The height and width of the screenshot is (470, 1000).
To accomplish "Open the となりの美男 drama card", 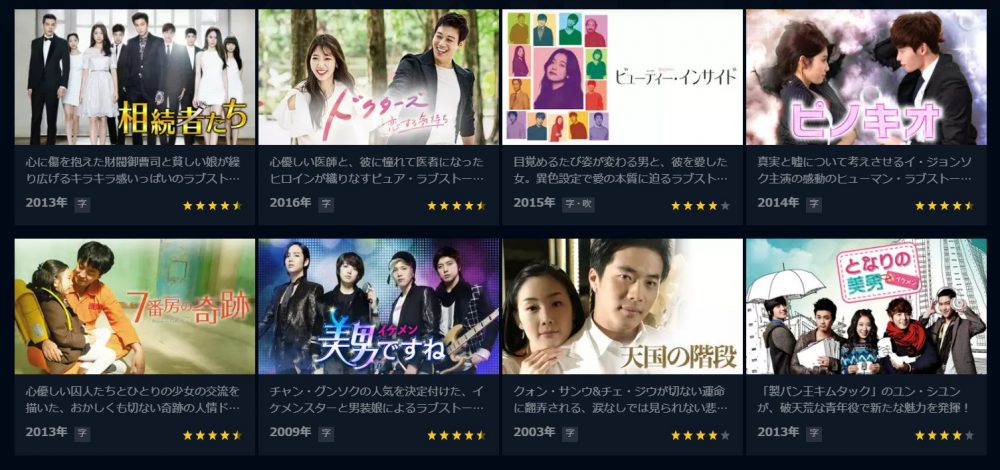I will tap(866, 307).
